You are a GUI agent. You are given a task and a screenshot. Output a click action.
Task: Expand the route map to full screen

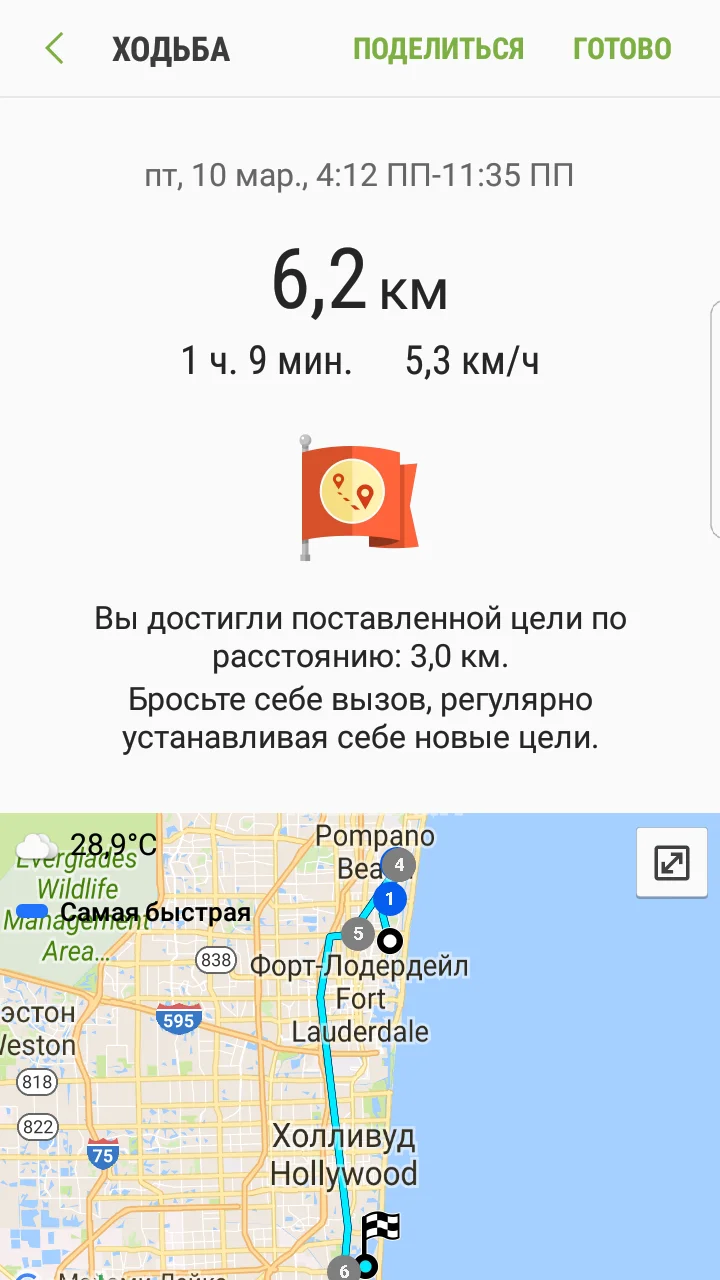(x=671, y=862)
